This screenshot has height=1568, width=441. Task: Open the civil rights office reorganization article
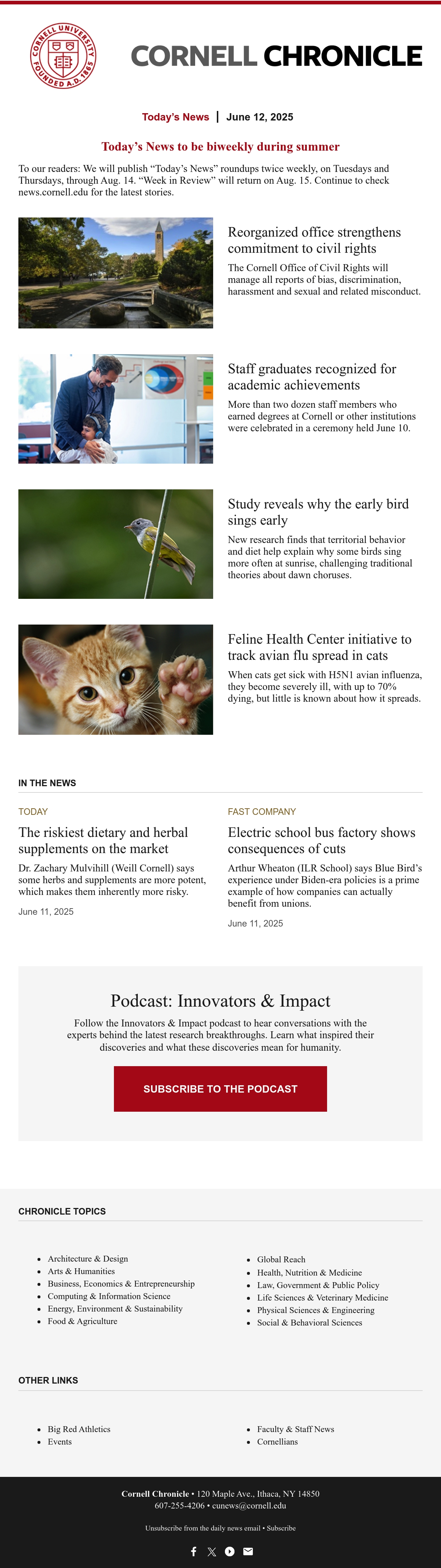314,240
